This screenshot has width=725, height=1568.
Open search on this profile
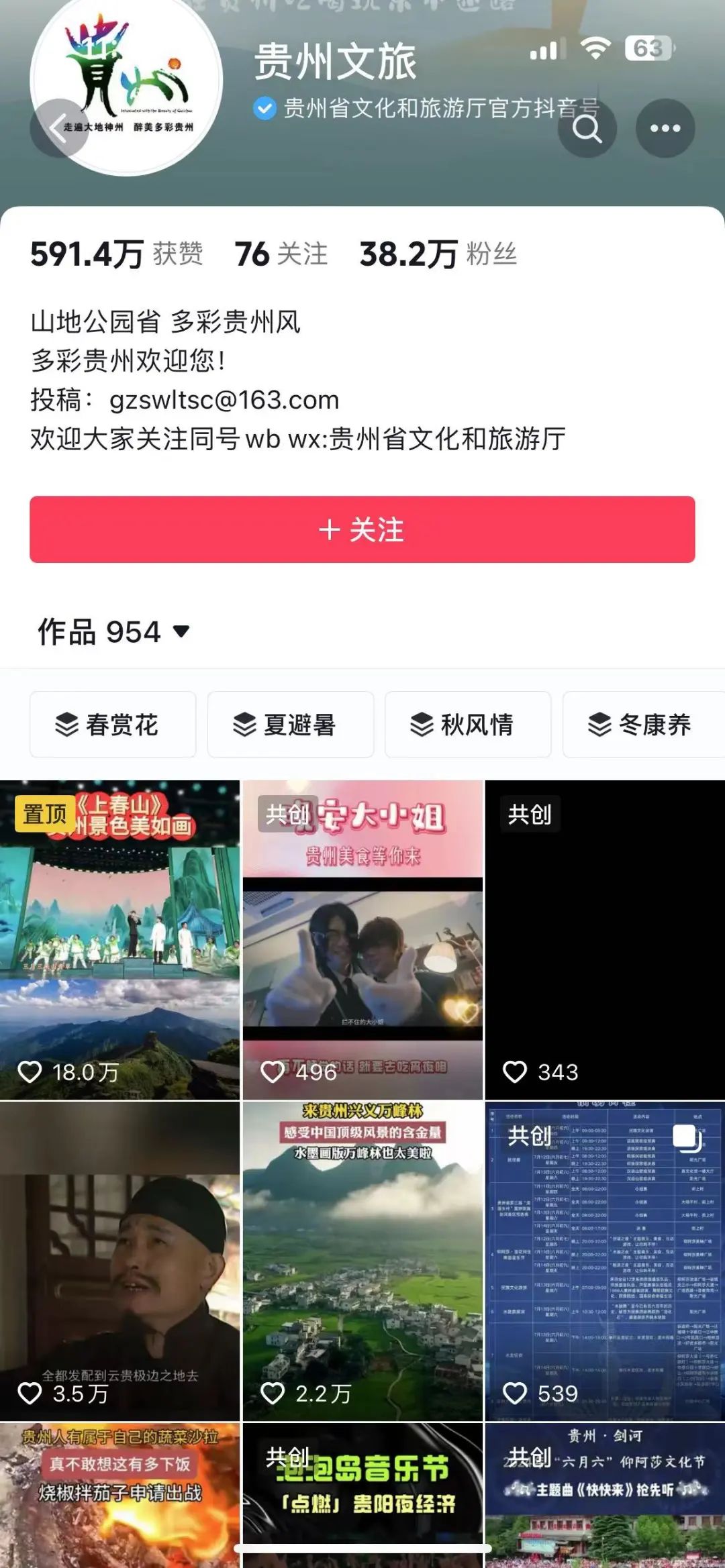click(587, 128)
